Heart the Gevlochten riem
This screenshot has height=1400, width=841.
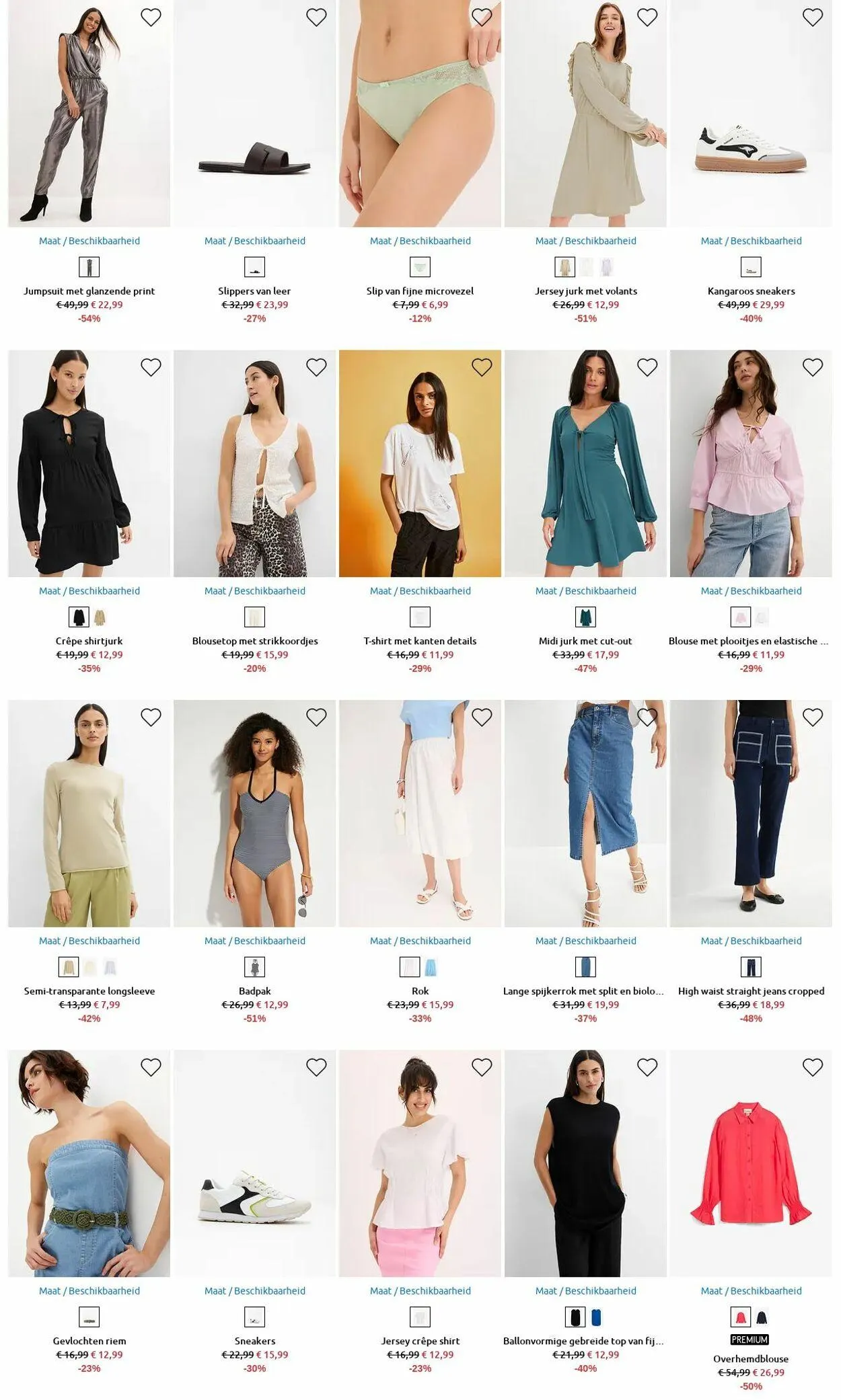151,1067
